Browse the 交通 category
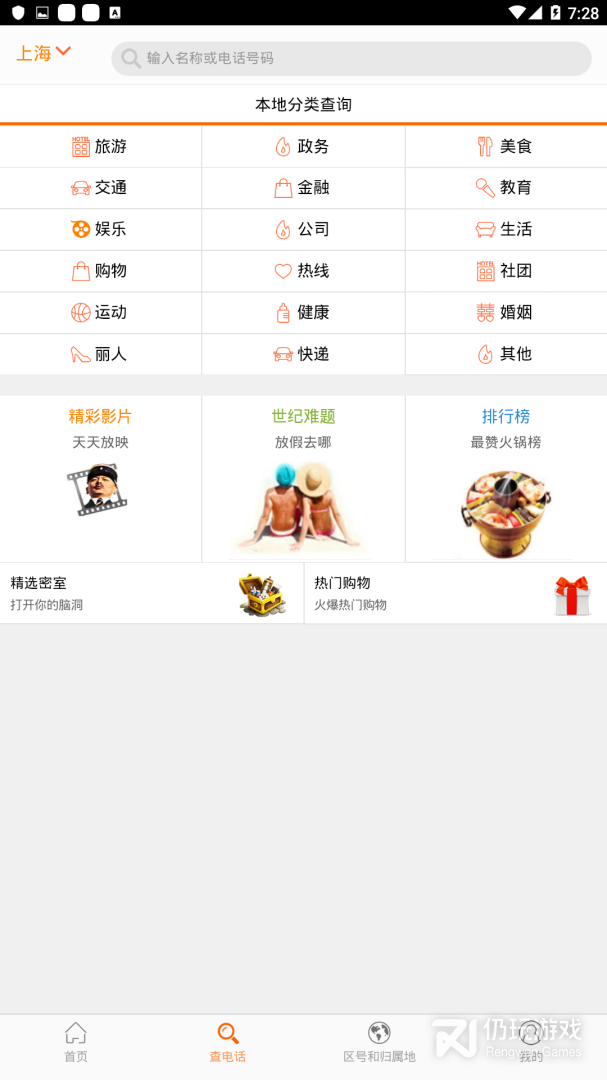 pyautogui.click(x=100, y=188)
